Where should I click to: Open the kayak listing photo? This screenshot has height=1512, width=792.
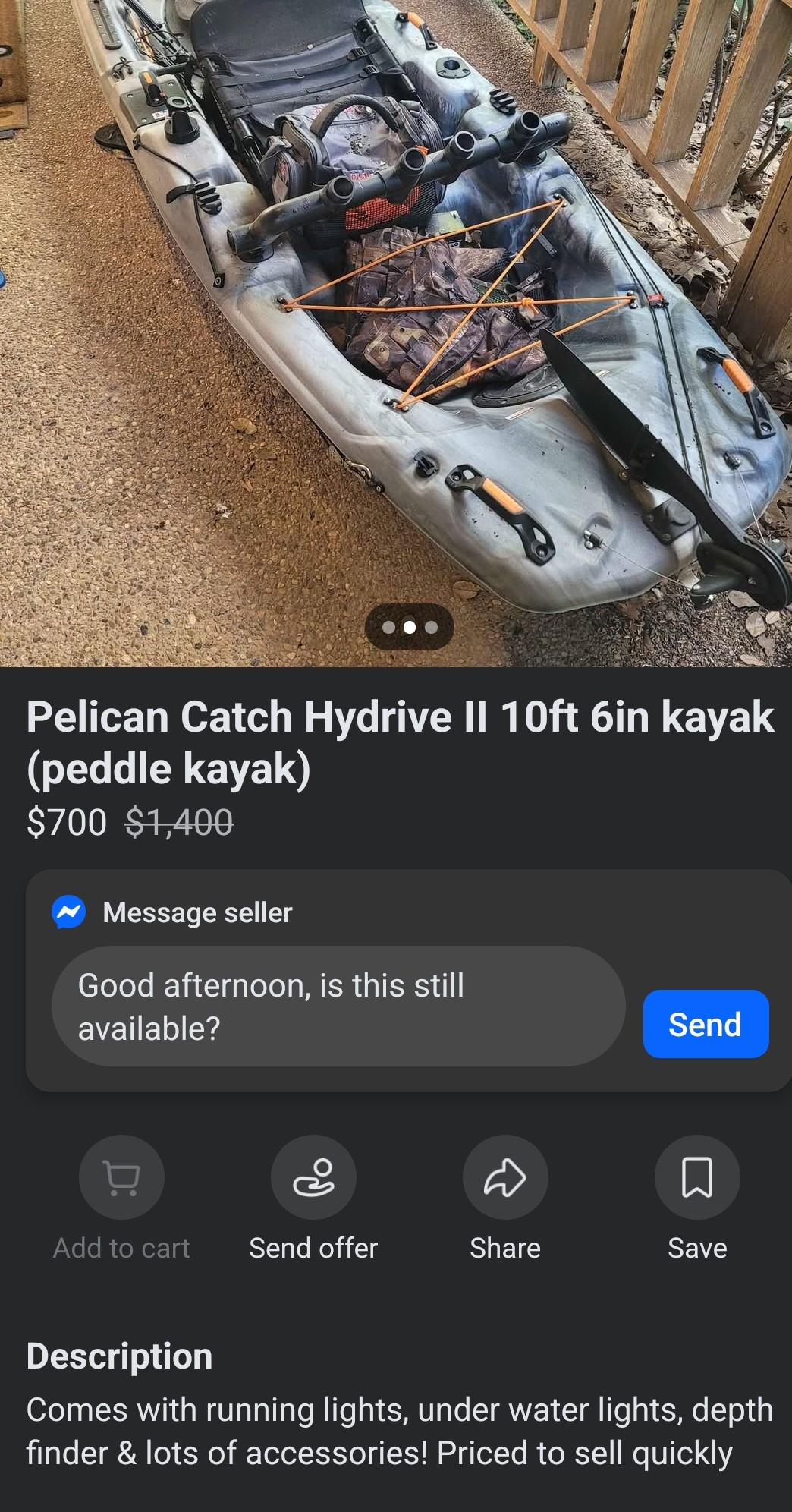(x=394, y=304)
